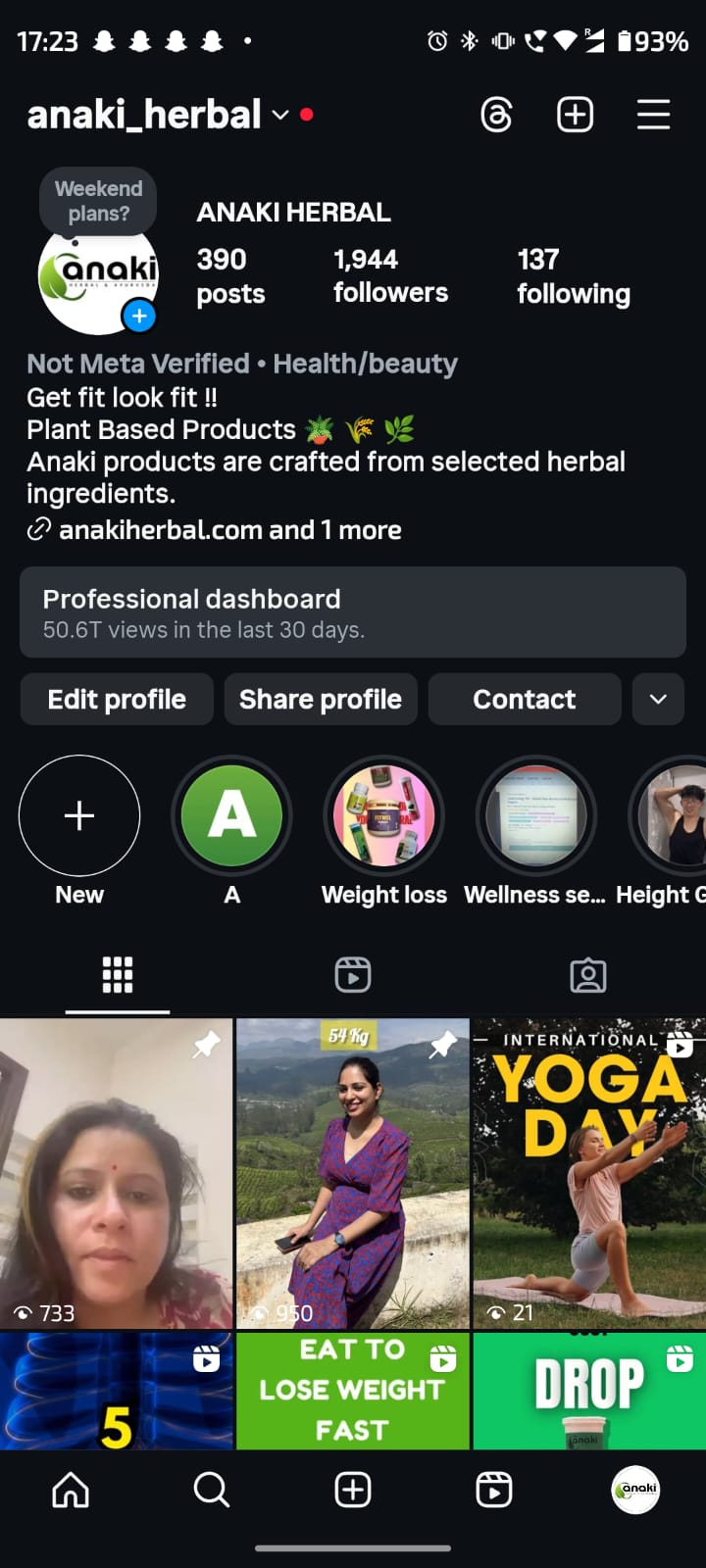This screenshot has width=706, height=1568.
Task: Edit profile
Action: pos(117,699)
